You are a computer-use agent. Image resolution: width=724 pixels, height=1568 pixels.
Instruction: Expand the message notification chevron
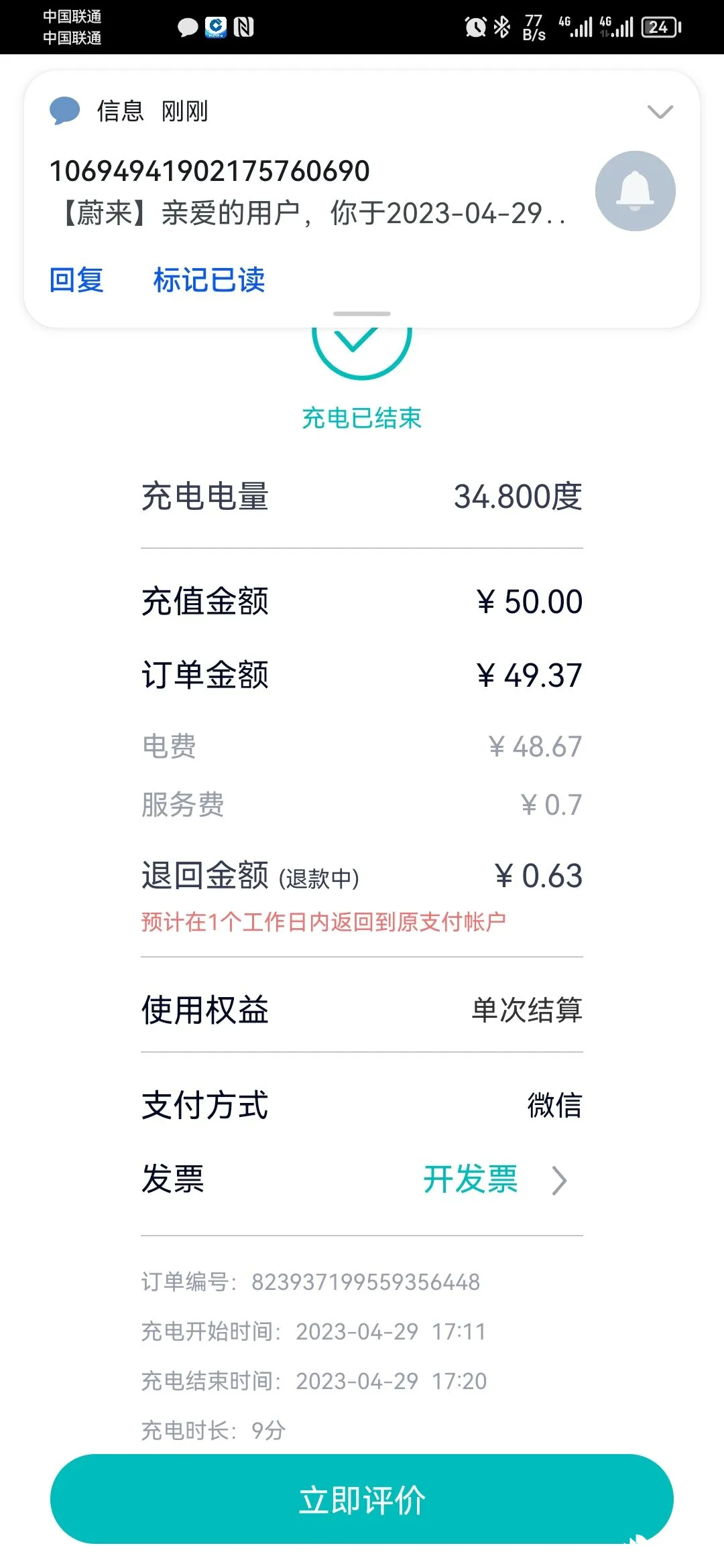(x=660, y=112)
